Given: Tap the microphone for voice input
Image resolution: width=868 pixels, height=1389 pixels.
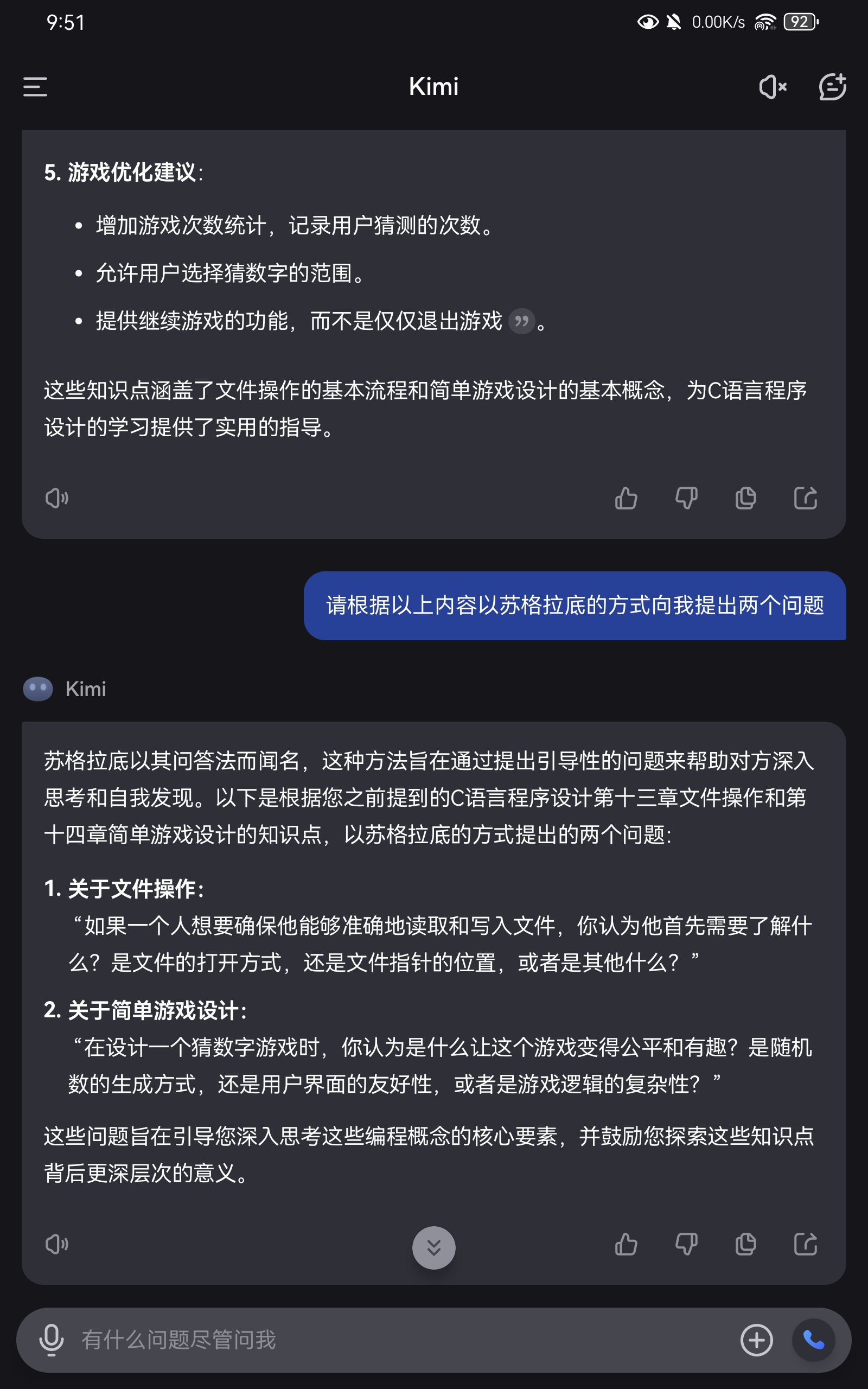Looking at the screenshot, I should 51,1340.
